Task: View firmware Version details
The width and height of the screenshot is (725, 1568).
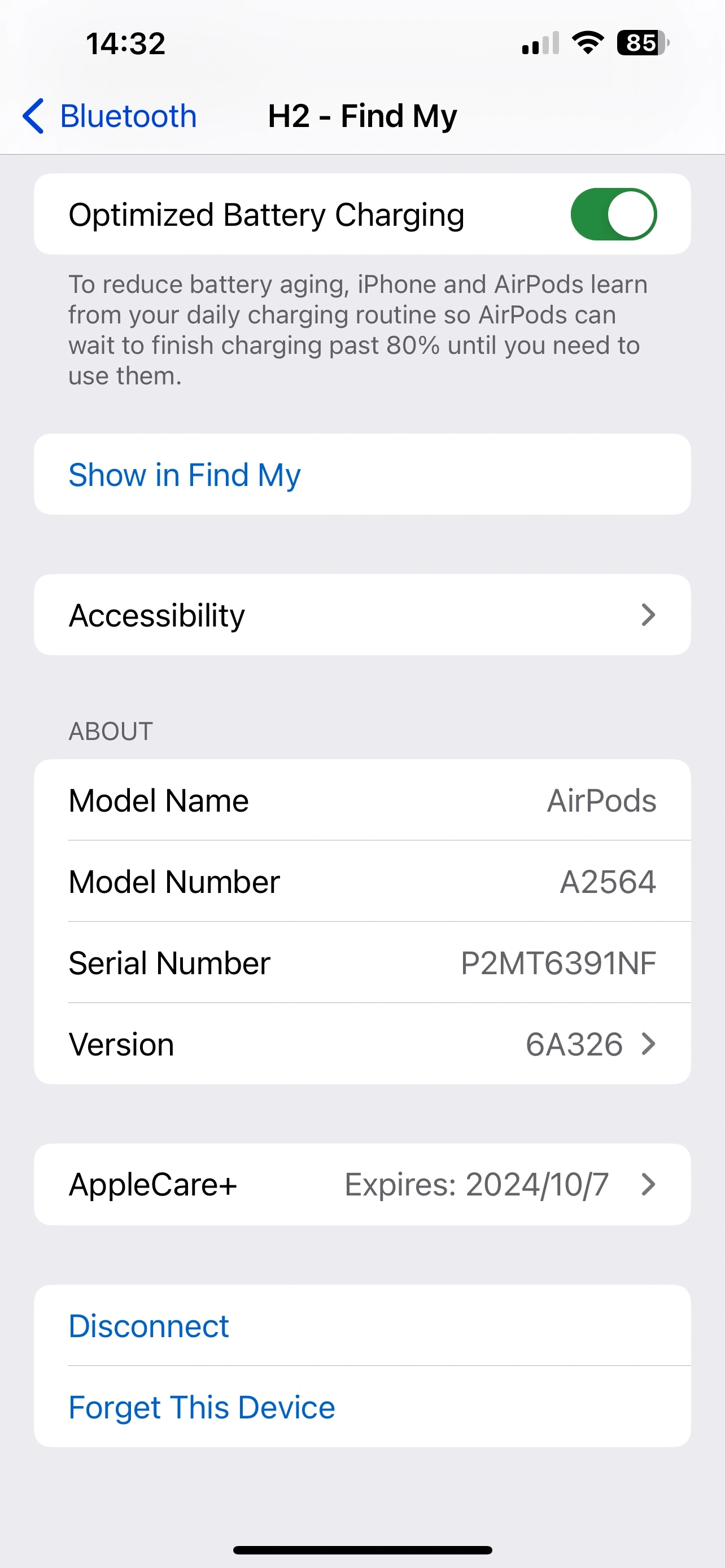Action: 362,1044
